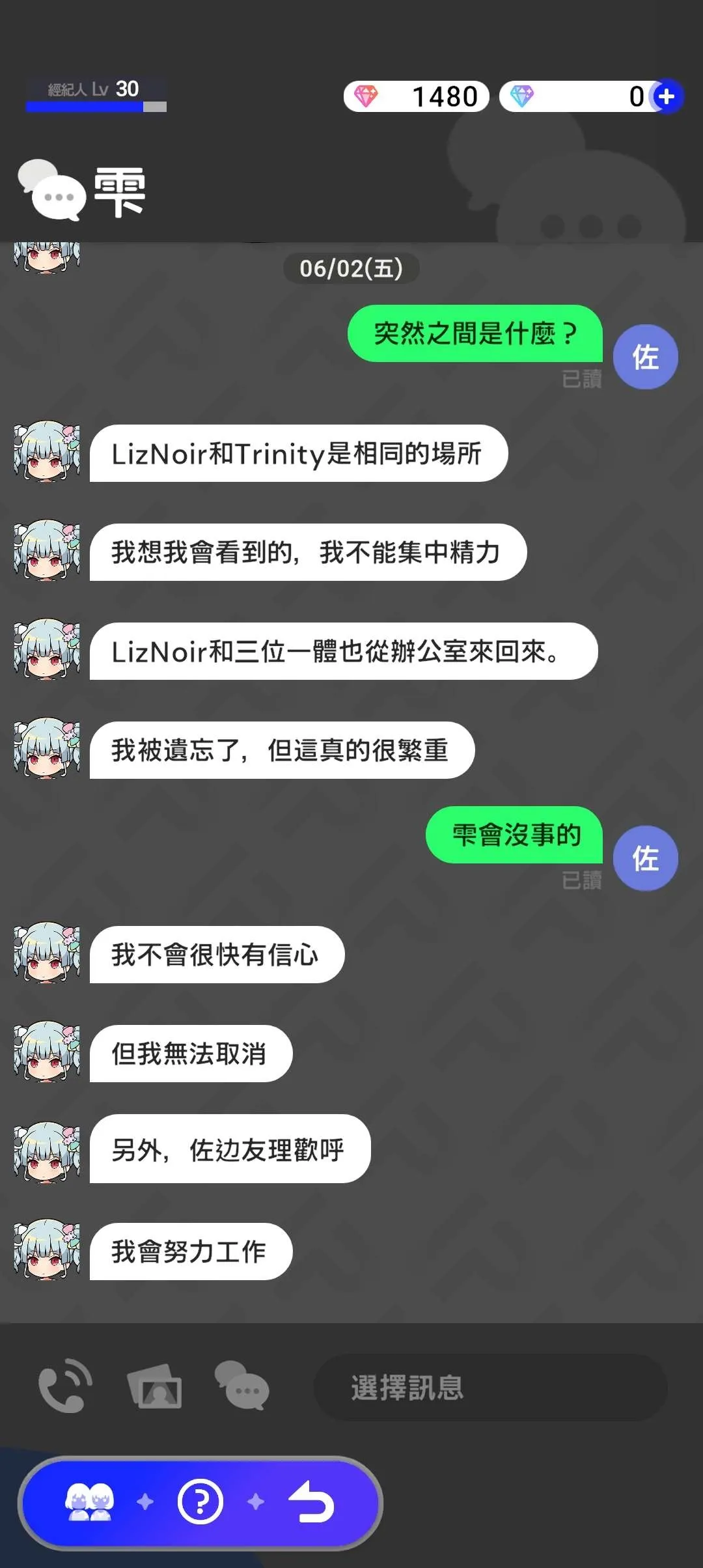Image resolution: width=703 pixels, height=1568 pixels.
Task: Open the photo album icon
Action: coord(155,1387)
